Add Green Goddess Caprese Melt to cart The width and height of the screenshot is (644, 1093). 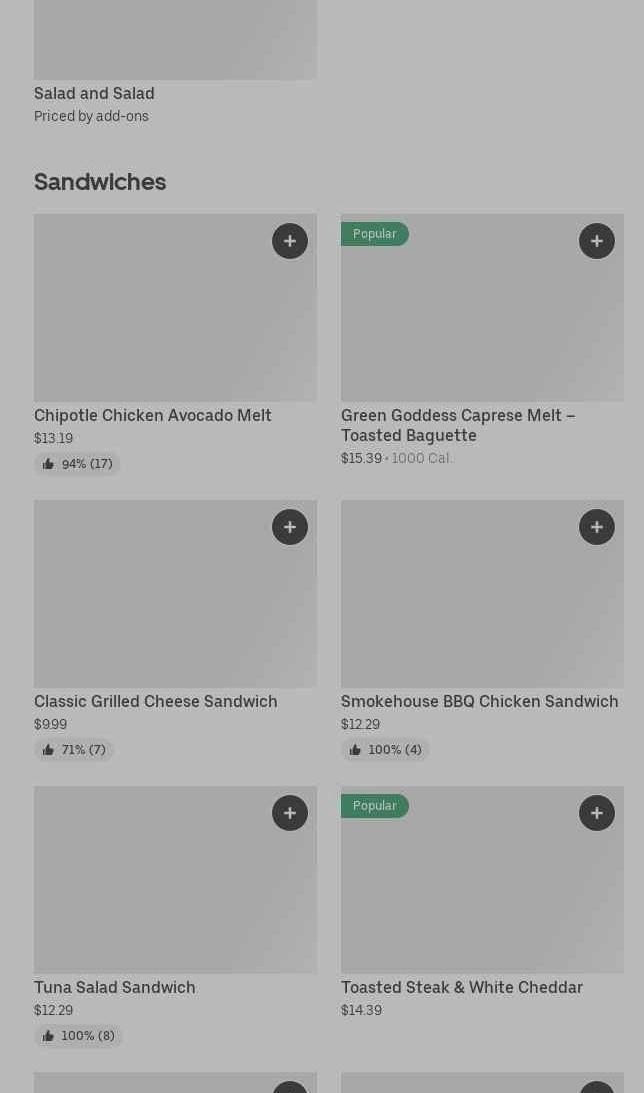[597, 241]
